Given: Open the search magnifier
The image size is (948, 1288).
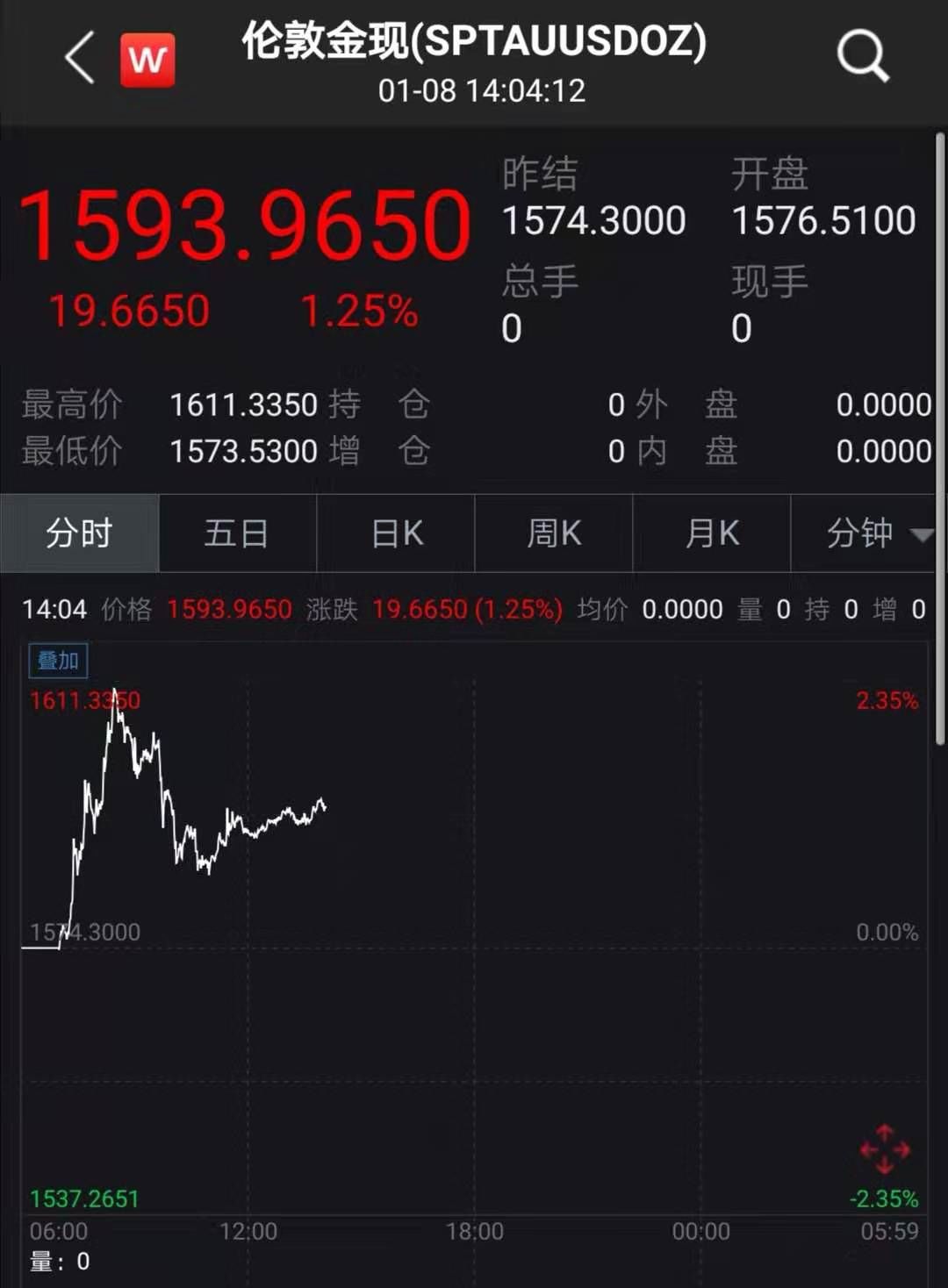Looking at the screenshot, I should tap(862, 56).
